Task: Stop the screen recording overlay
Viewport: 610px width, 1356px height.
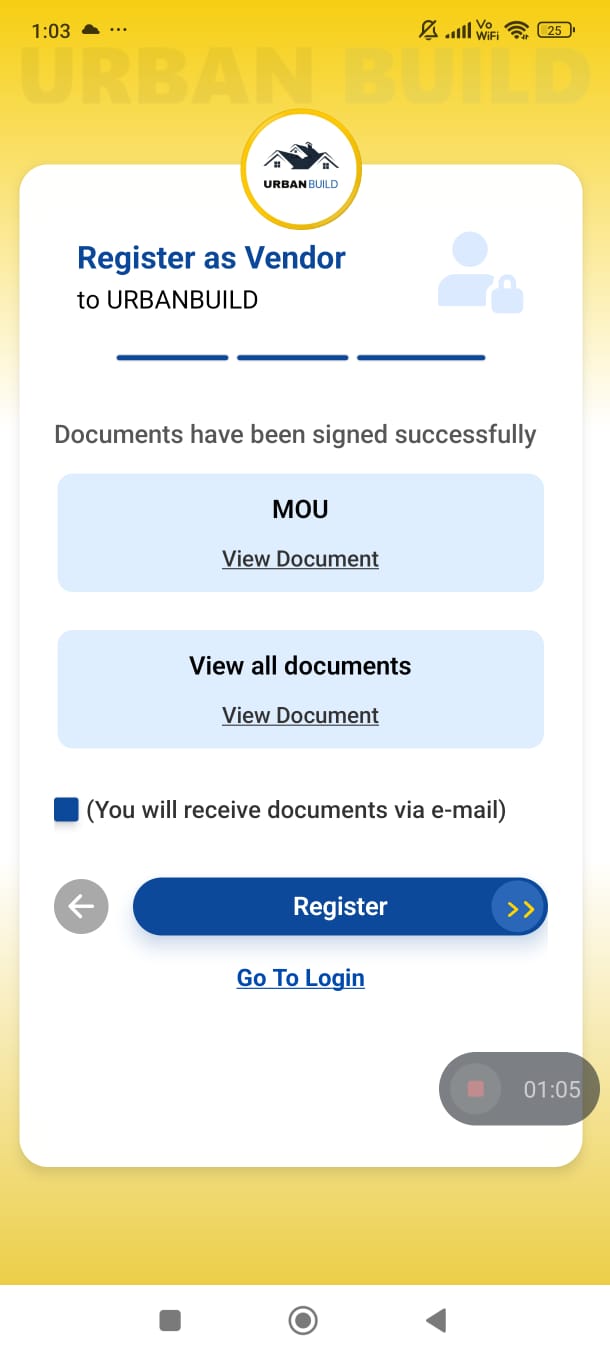Action: coord(476,1089)
